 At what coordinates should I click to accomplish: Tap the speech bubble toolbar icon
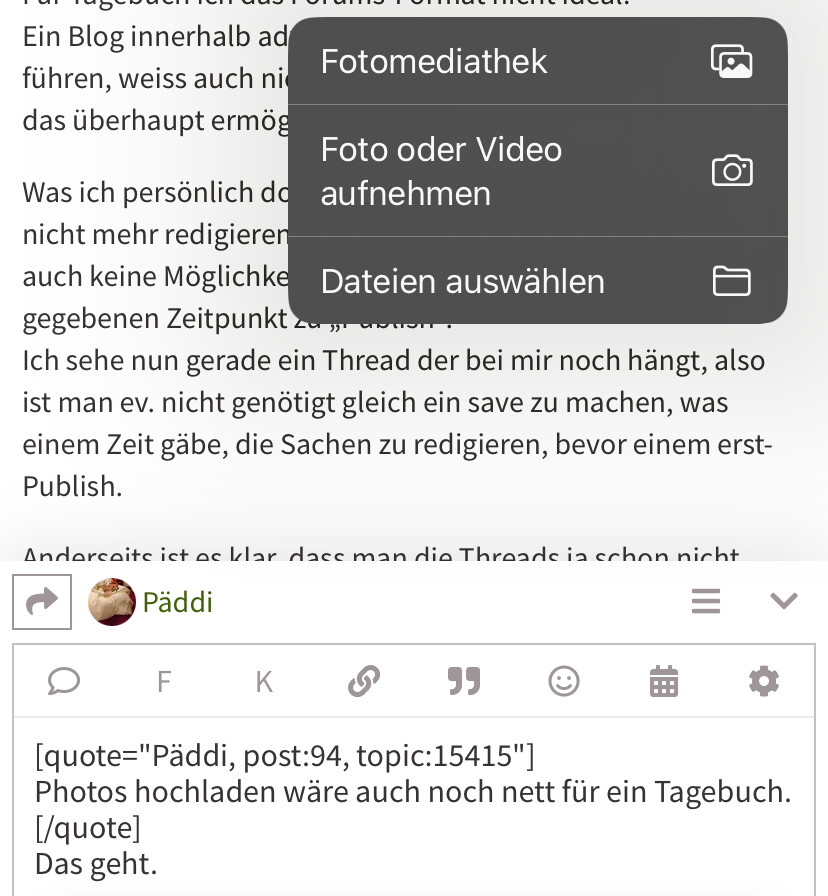64,682
